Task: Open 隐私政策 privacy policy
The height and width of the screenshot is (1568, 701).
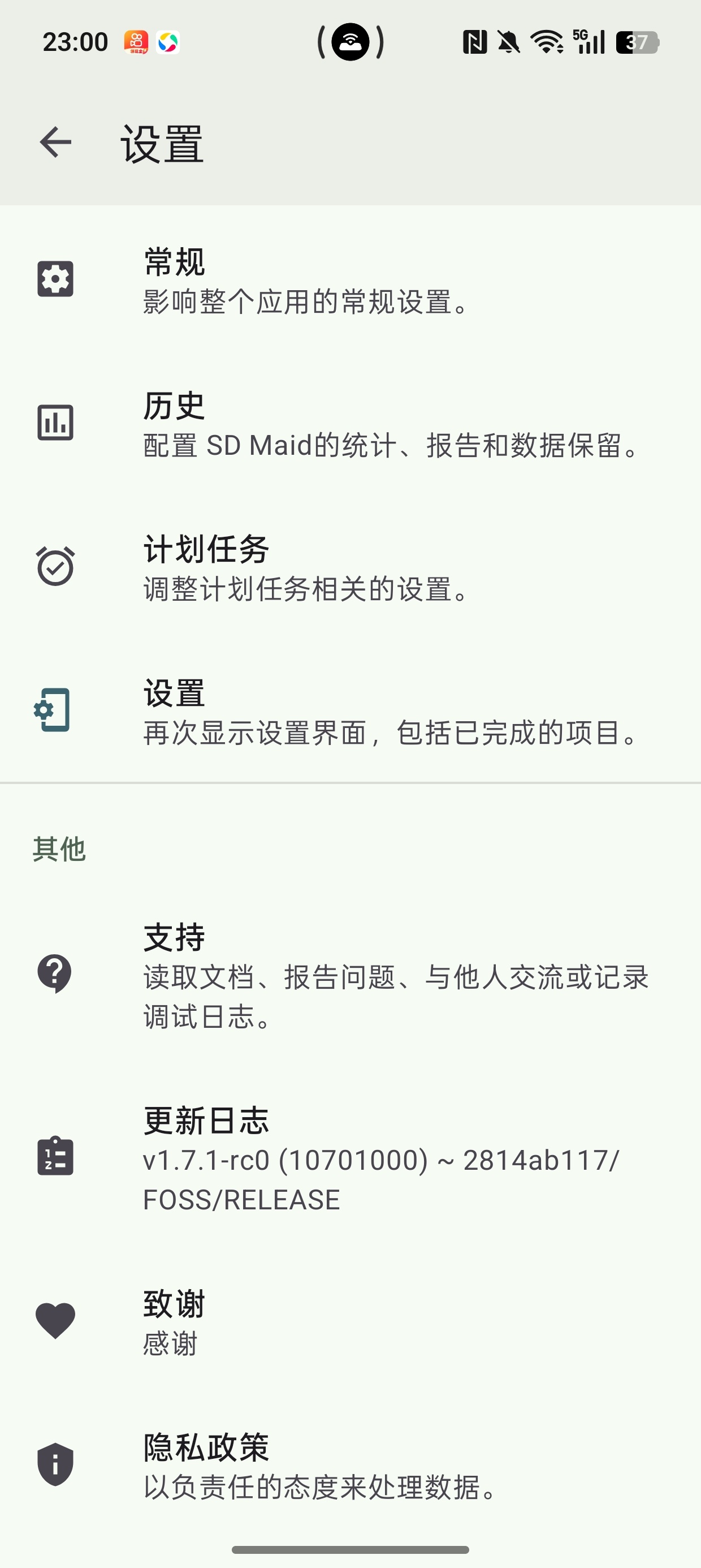Action: click(x=350, y=1464)
